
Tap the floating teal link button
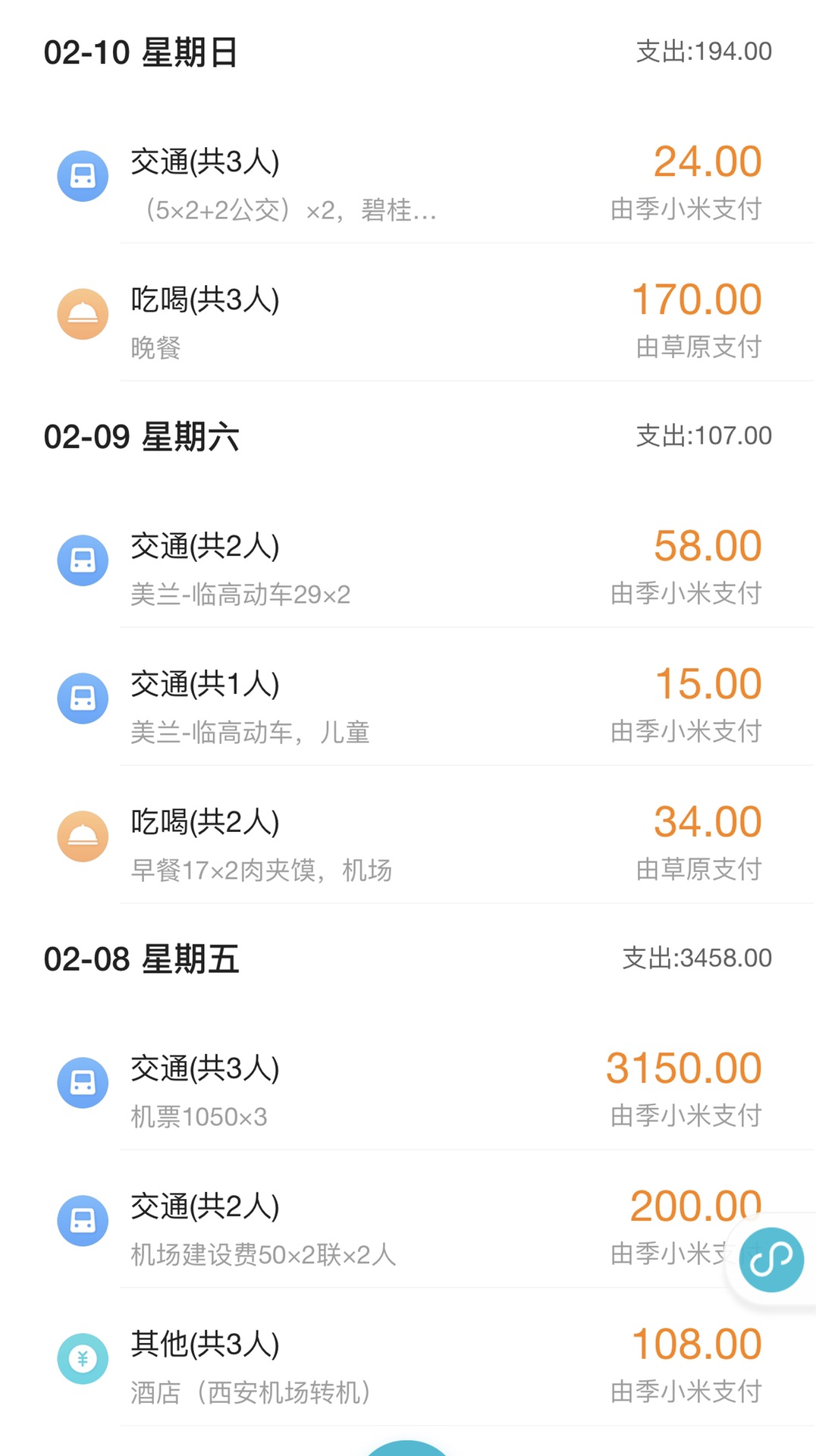[x=770, y=1260]
